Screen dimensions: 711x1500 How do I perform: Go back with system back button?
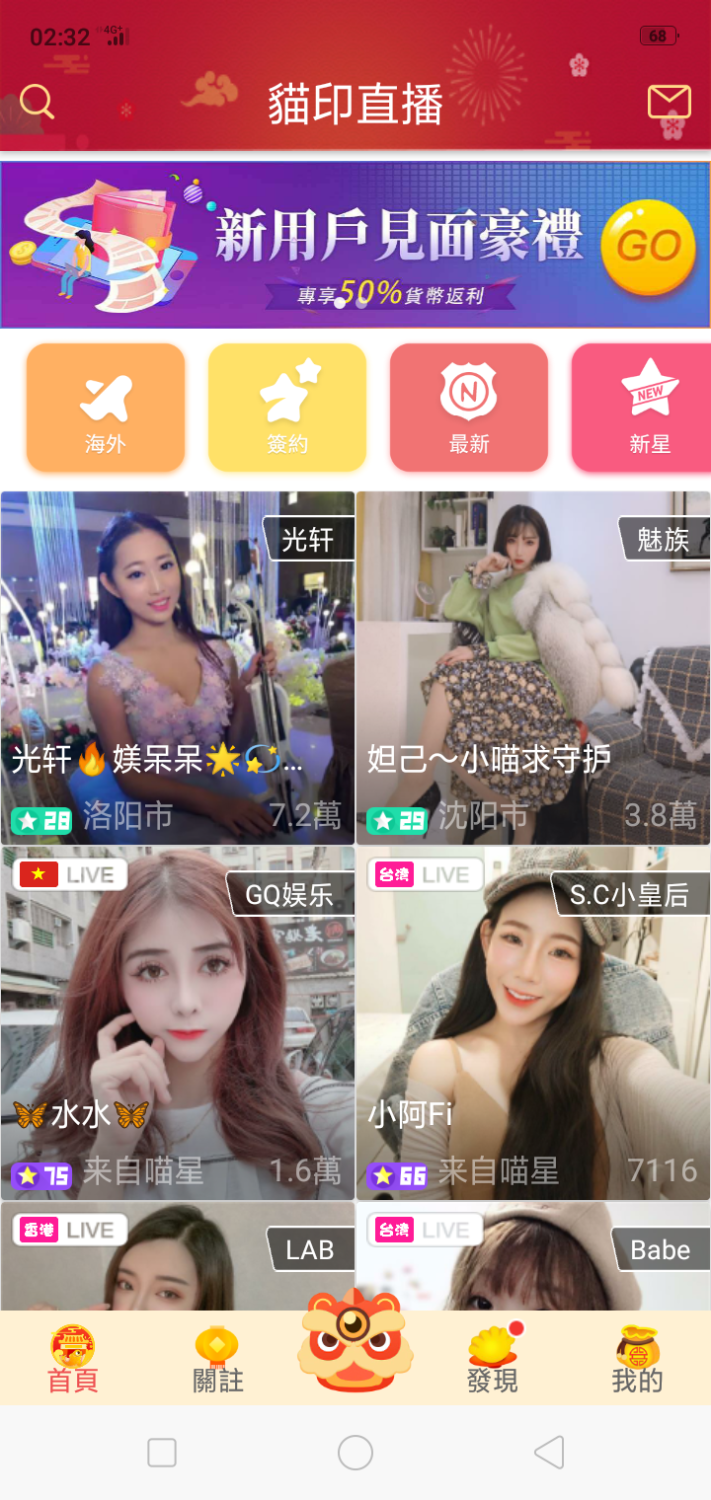click(549, 1452)
